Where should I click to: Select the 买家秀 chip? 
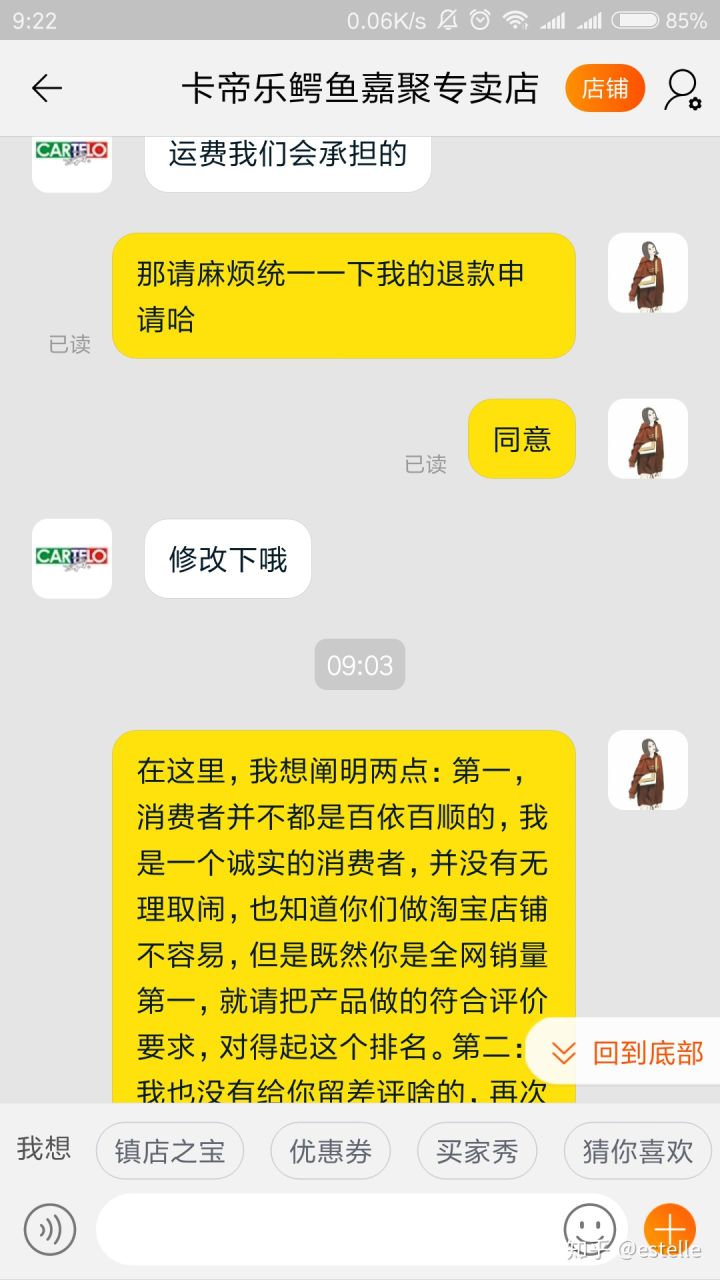[x=476, y=1151]
